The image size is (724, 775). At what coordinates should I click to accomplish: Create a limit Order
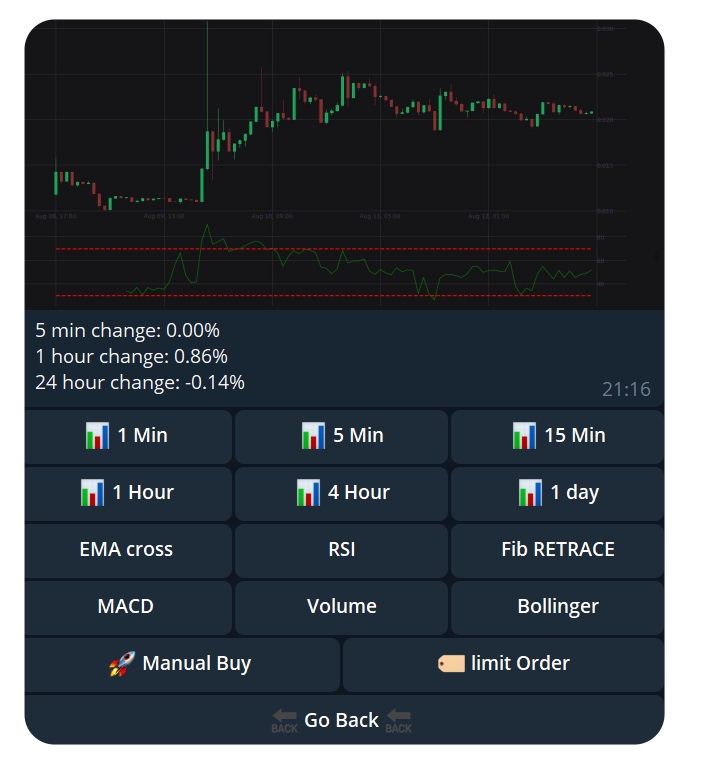(x=504, y=664)
